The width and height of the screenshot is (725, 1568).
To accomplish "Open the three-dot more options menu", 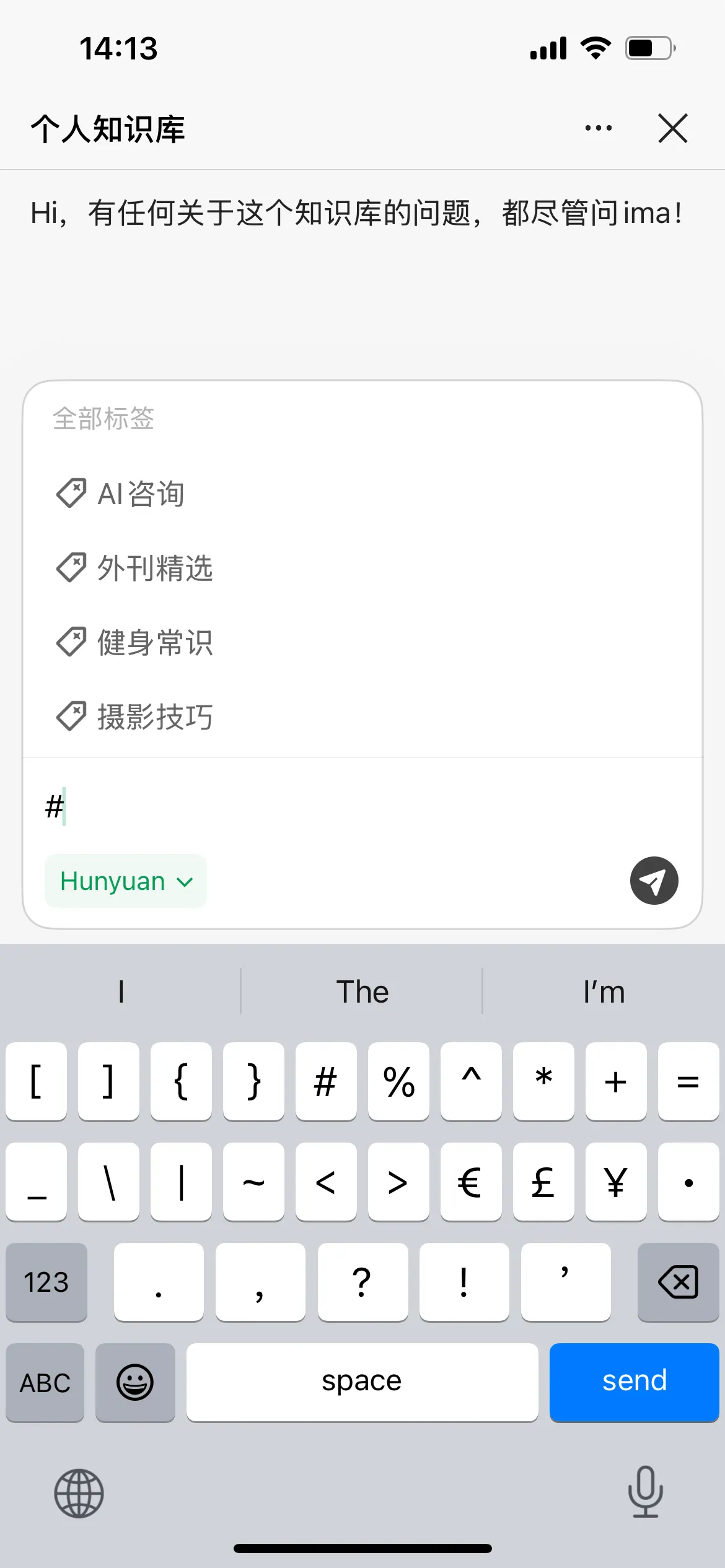I will click(x=598, y=128).
